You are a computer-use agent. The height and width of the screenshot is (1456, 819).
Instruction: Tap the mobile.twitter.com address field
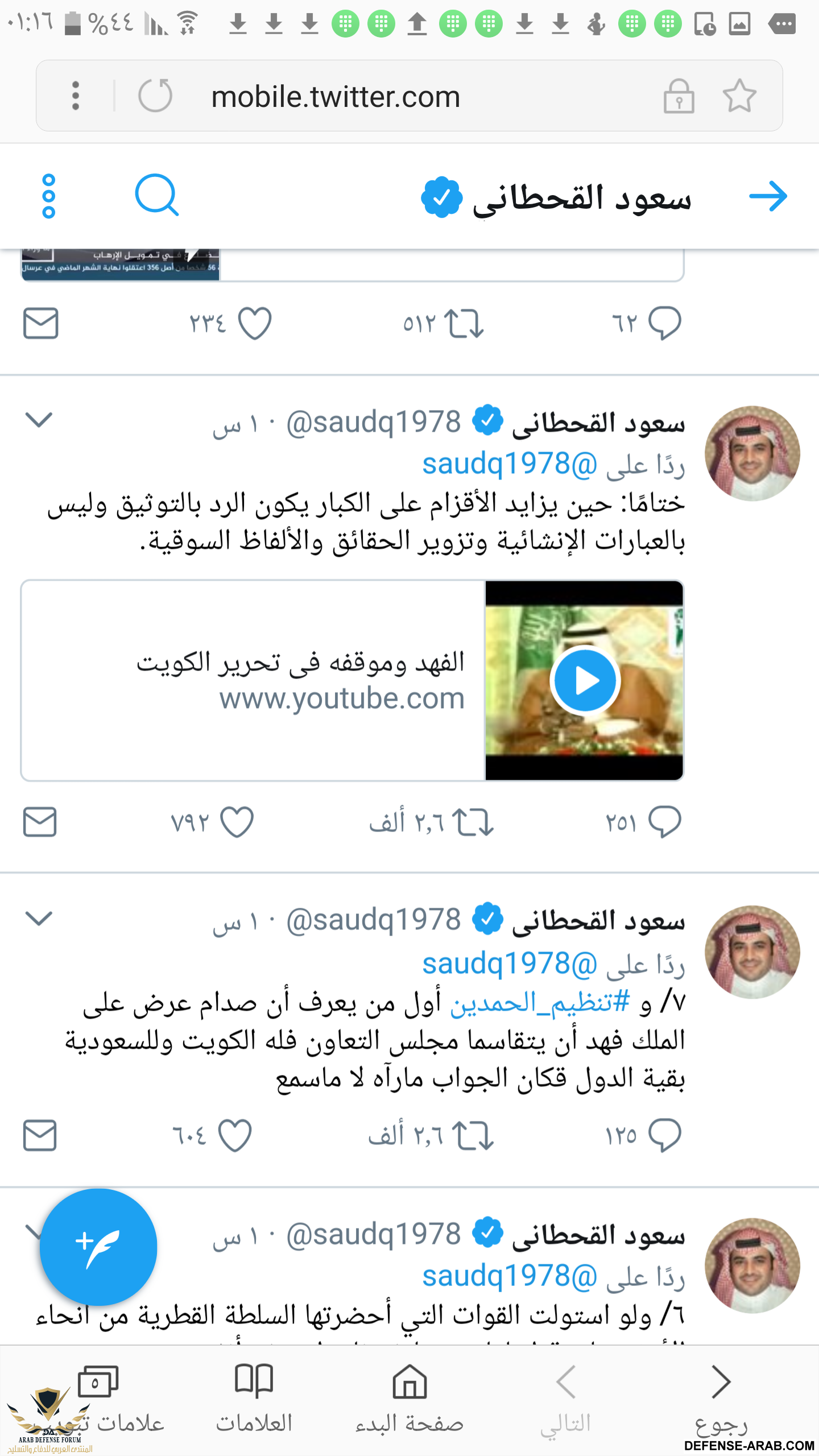[336, 97]
